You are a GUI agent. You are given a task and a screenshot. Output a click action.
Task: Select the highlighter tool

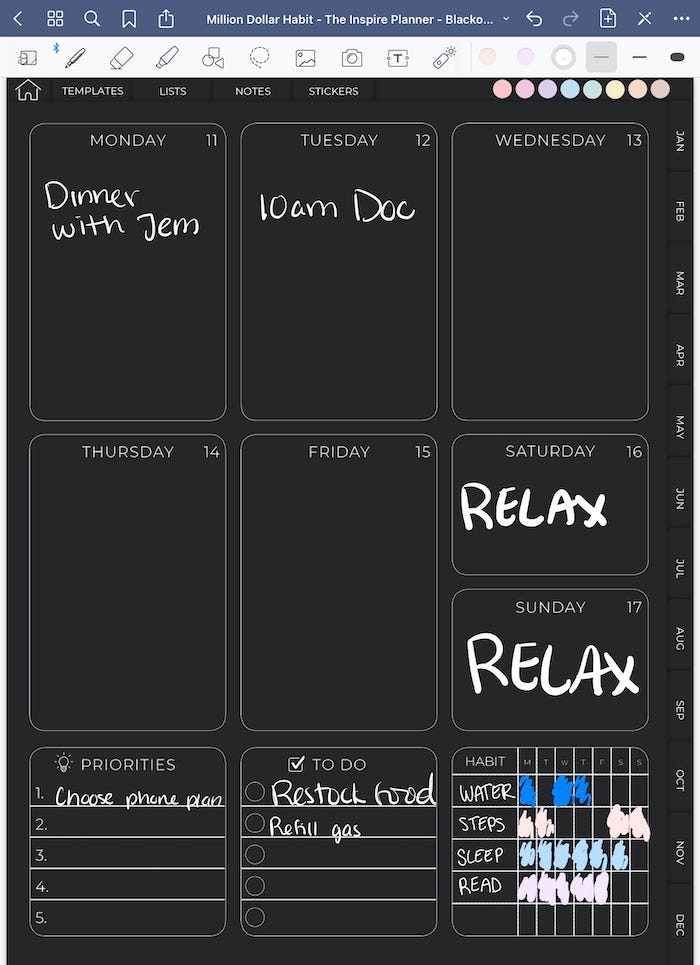167,57
